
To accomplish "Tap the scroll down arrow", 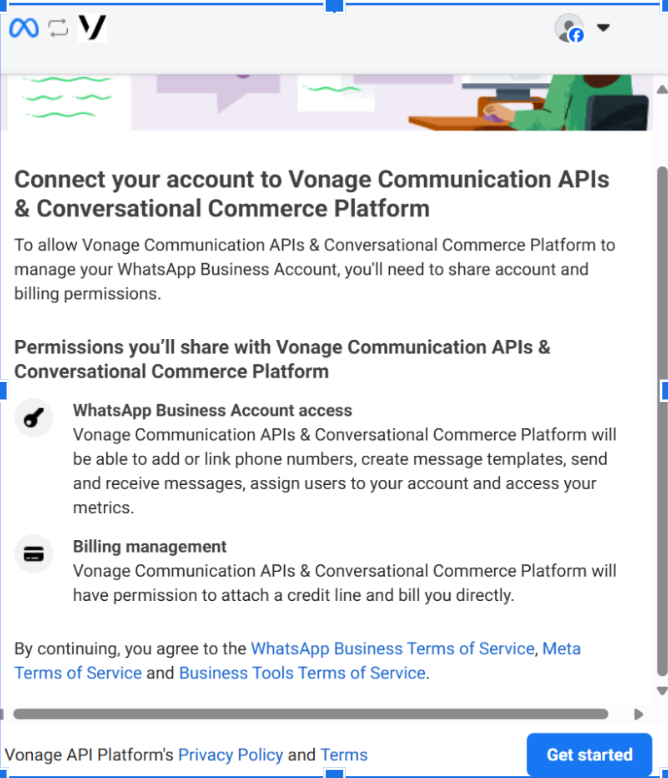I will coord(661,691).
